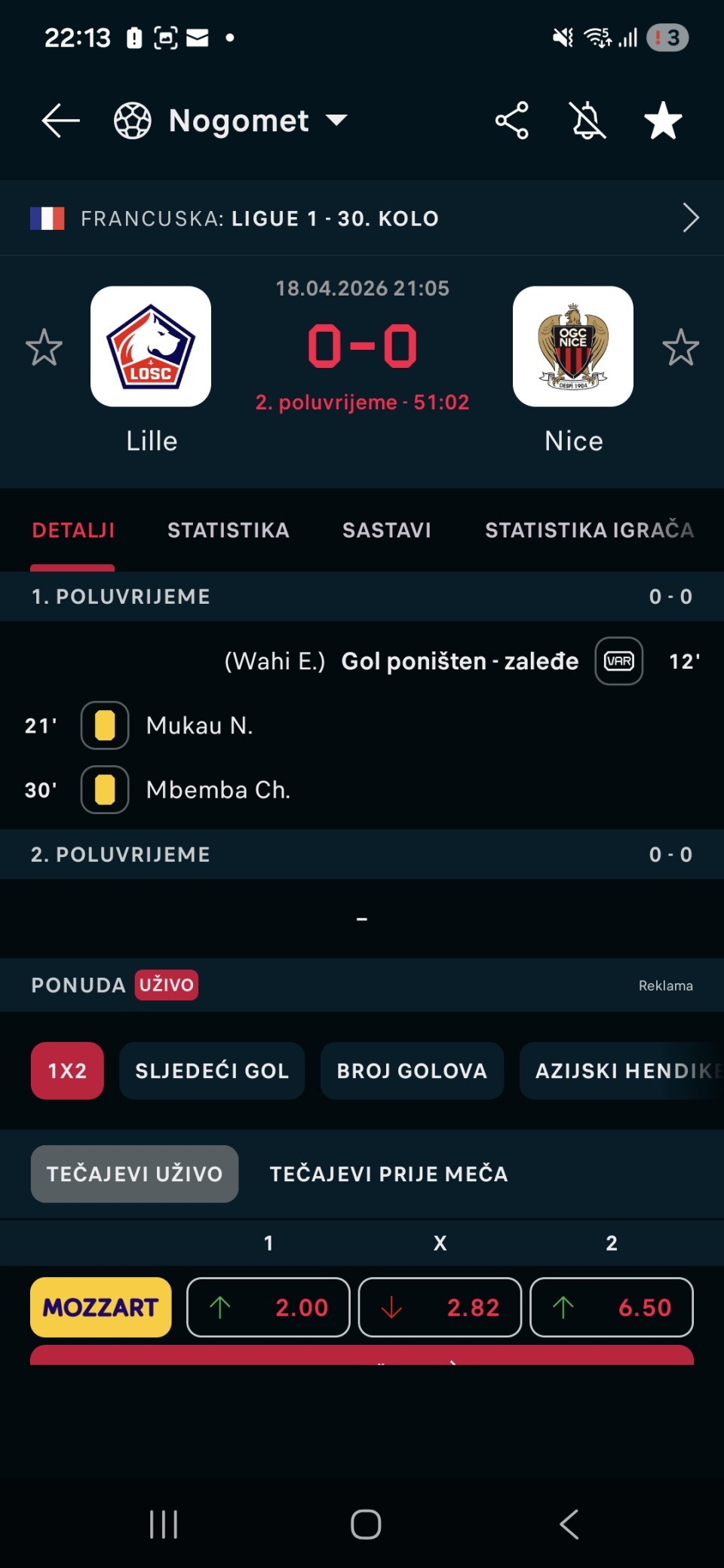Favorite the Lille team star
This screenshot has height=1568, width=724.
click(44, 348)
